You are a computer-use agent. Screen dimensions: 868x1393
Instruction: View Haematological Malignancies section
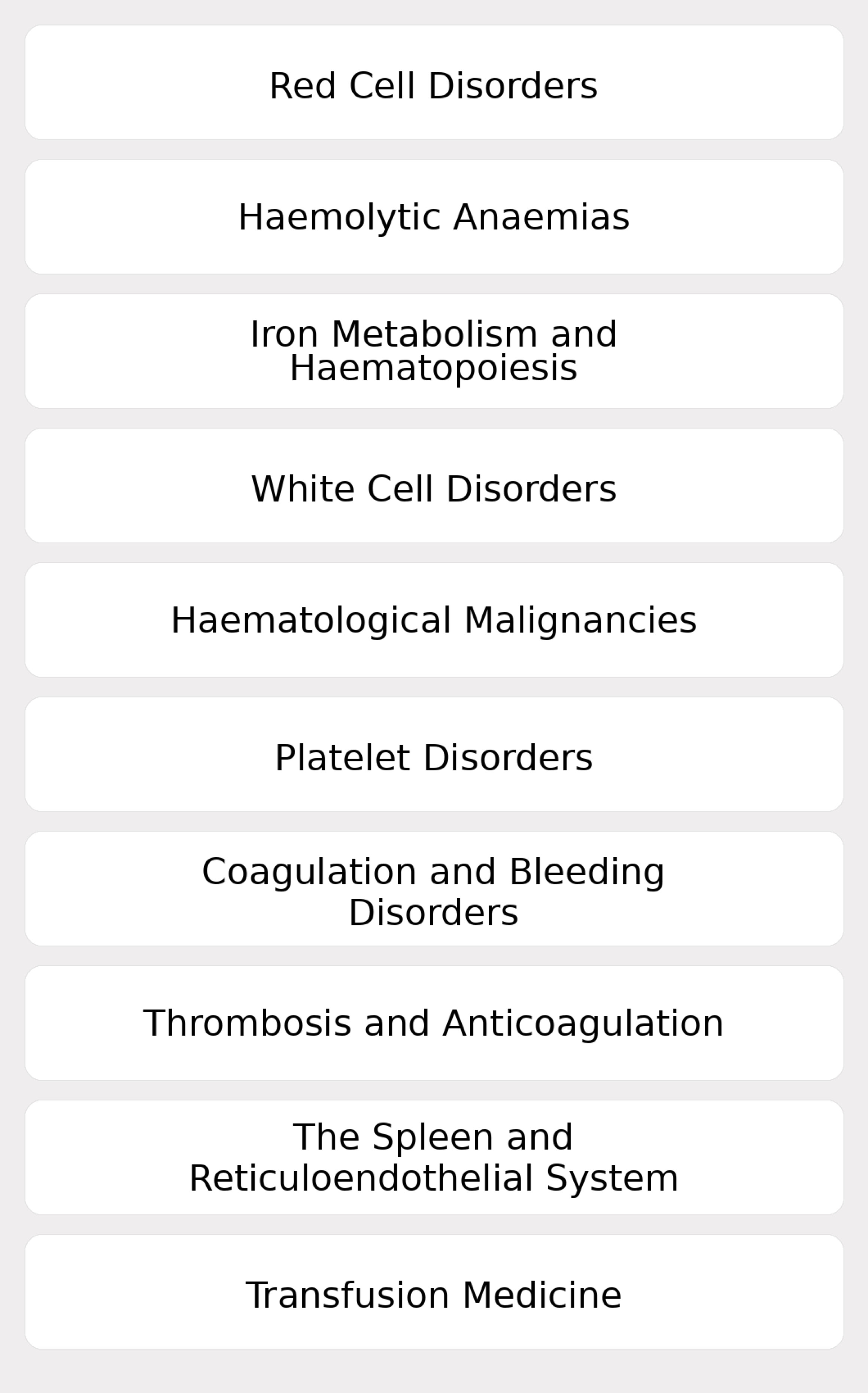click(x=434, y=620)
